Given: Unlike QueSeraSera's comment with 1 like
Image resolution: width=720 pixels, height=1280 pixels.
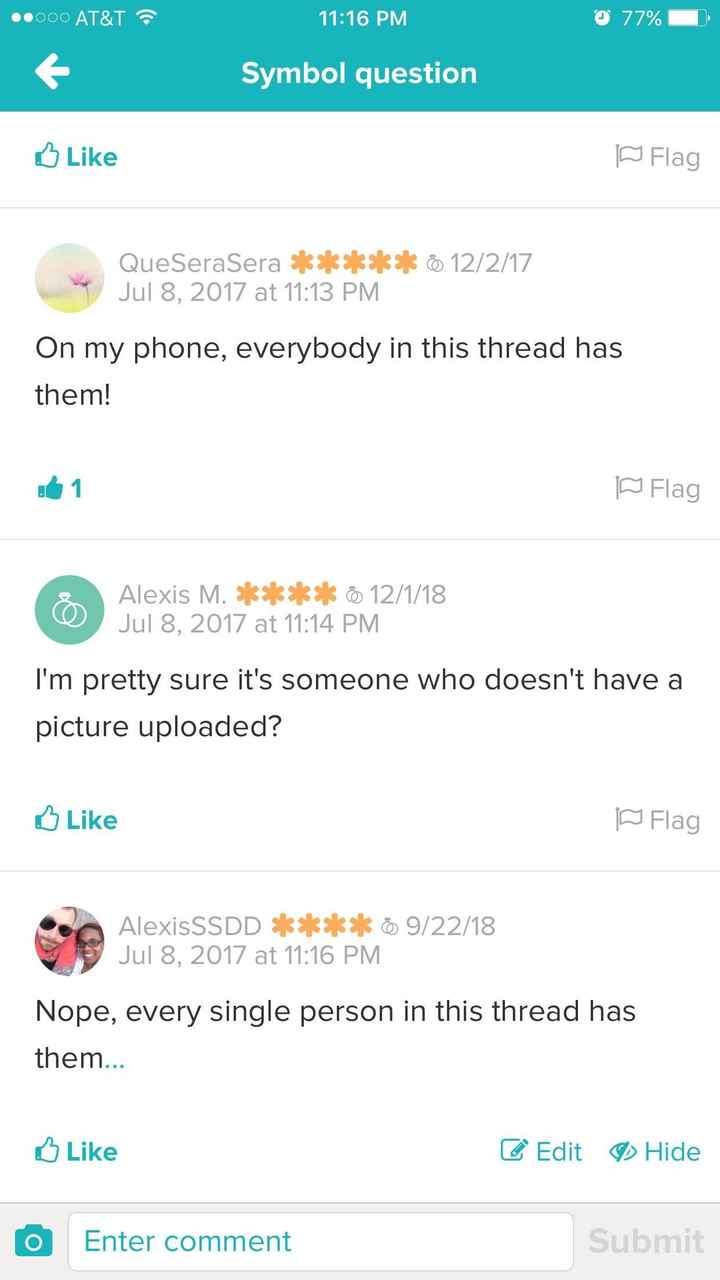Looking at the screenshot, I should pos(58,489).
